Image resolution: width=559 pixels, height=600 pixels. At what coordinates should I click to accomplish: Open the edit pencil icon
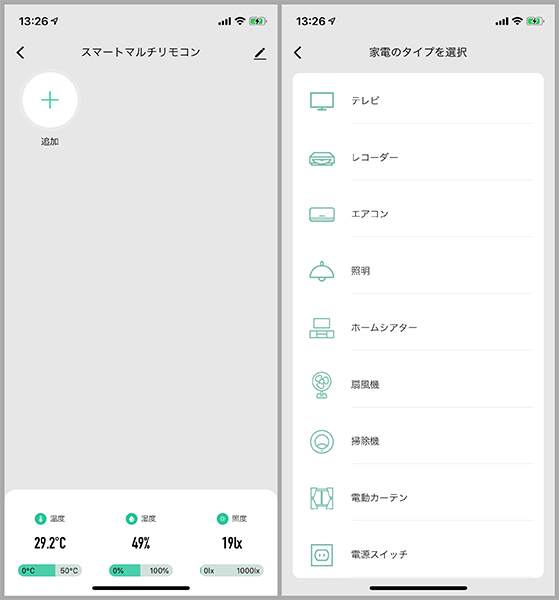coord(260,54)
